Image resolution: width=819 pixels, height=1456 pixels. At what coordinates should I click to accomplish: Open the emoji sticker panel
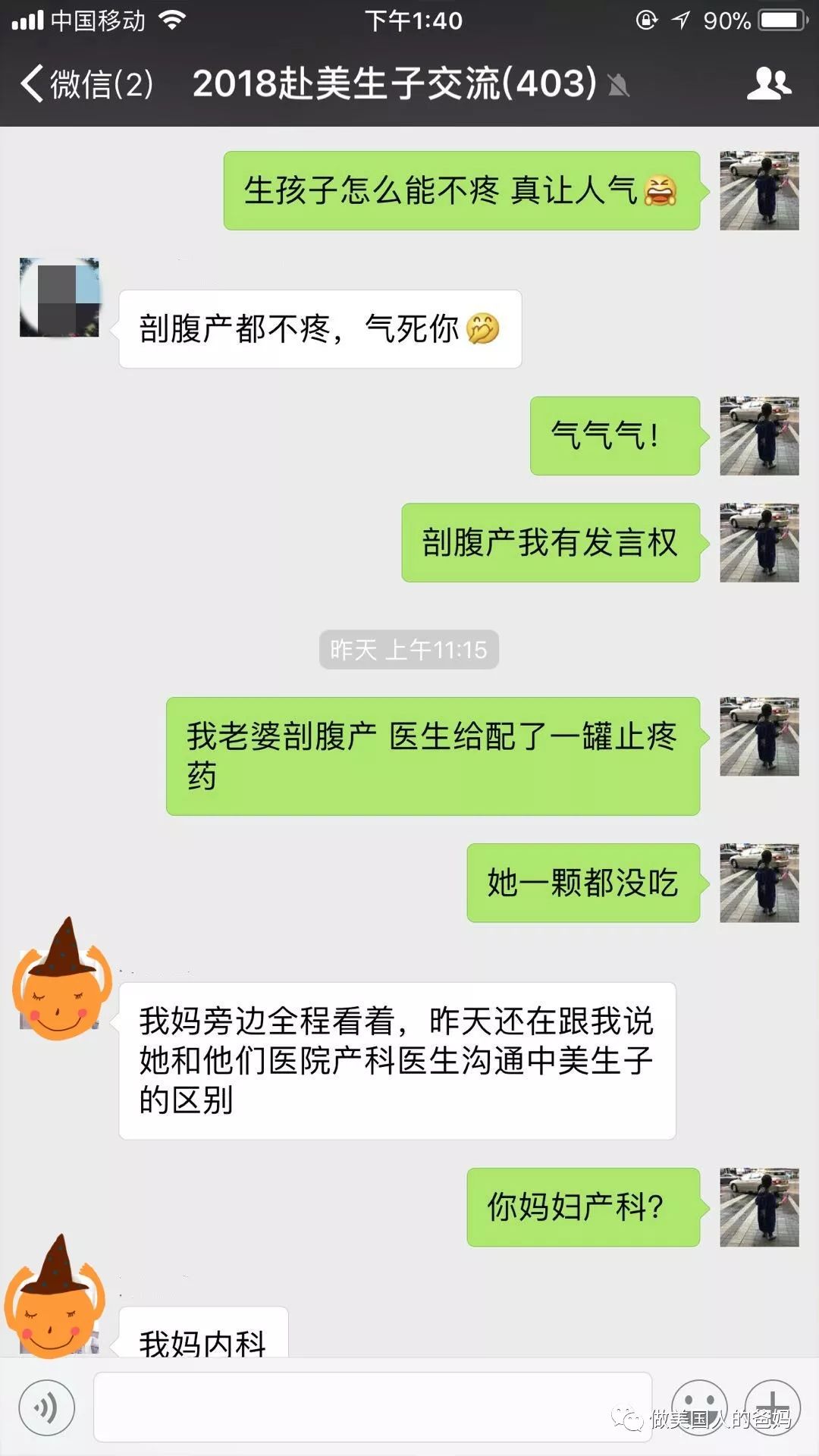tap(699, 1407)
